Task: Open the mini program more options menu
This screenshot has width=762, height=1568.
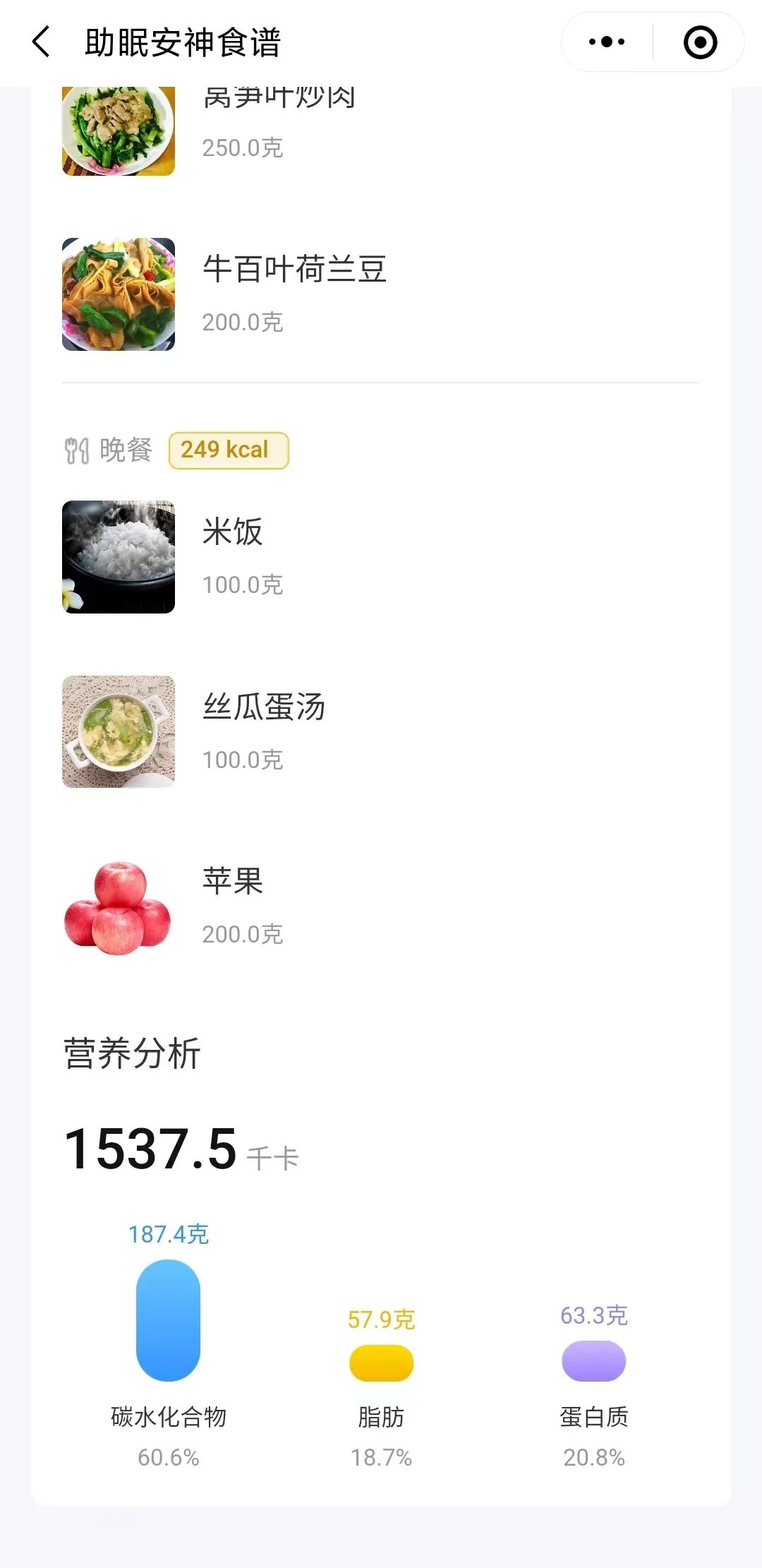Action: click(x=607, y=42)
